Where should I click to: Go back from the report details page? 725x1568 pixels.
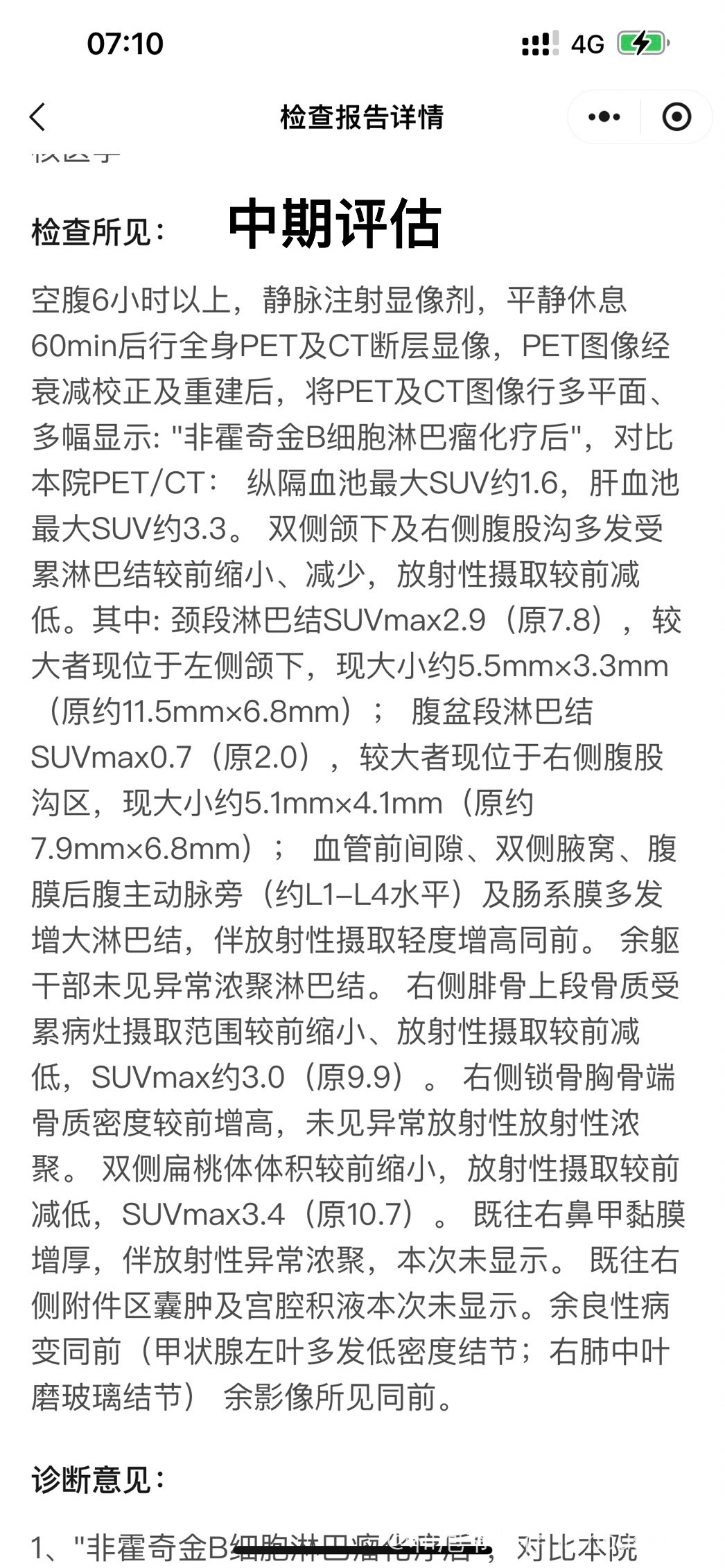(38, 116)
